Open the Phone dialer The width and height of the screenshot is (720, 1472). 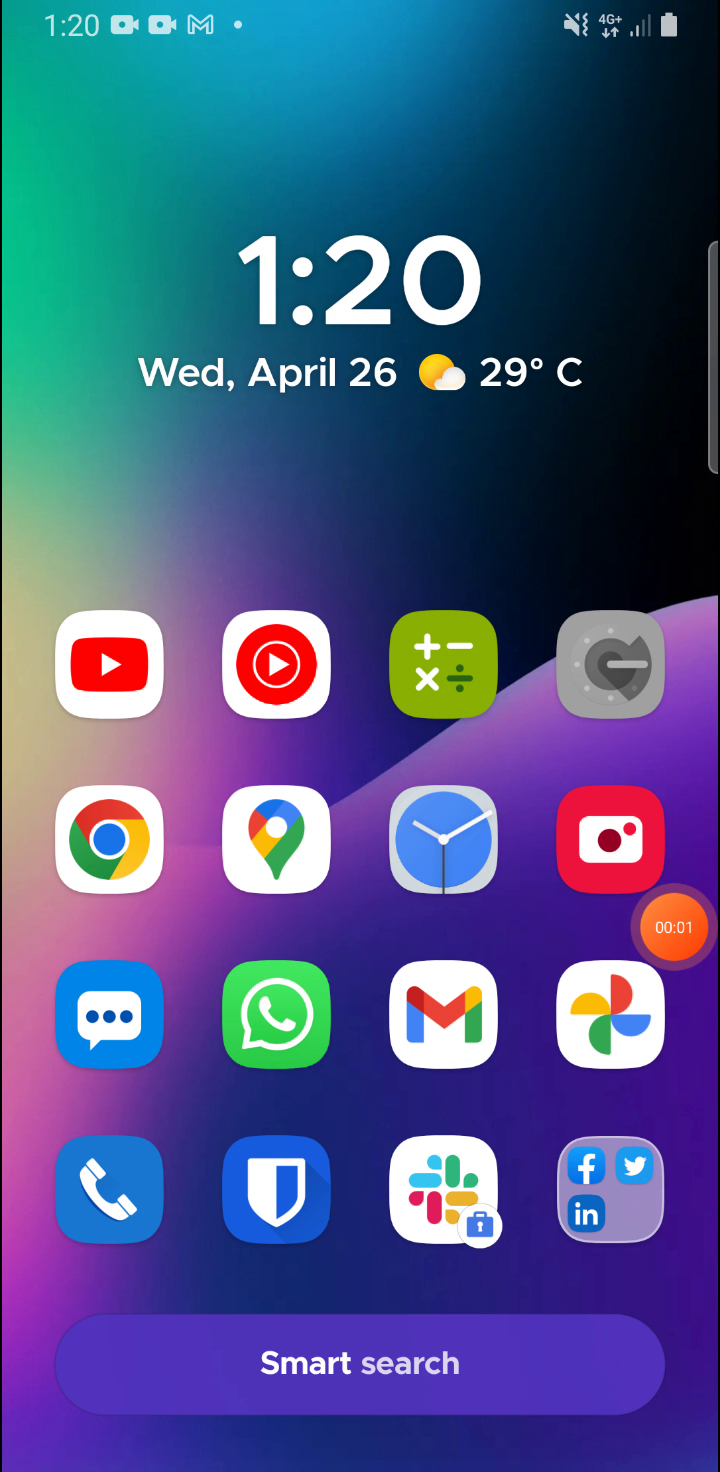pyautogui.click(x=109, y=1189)
